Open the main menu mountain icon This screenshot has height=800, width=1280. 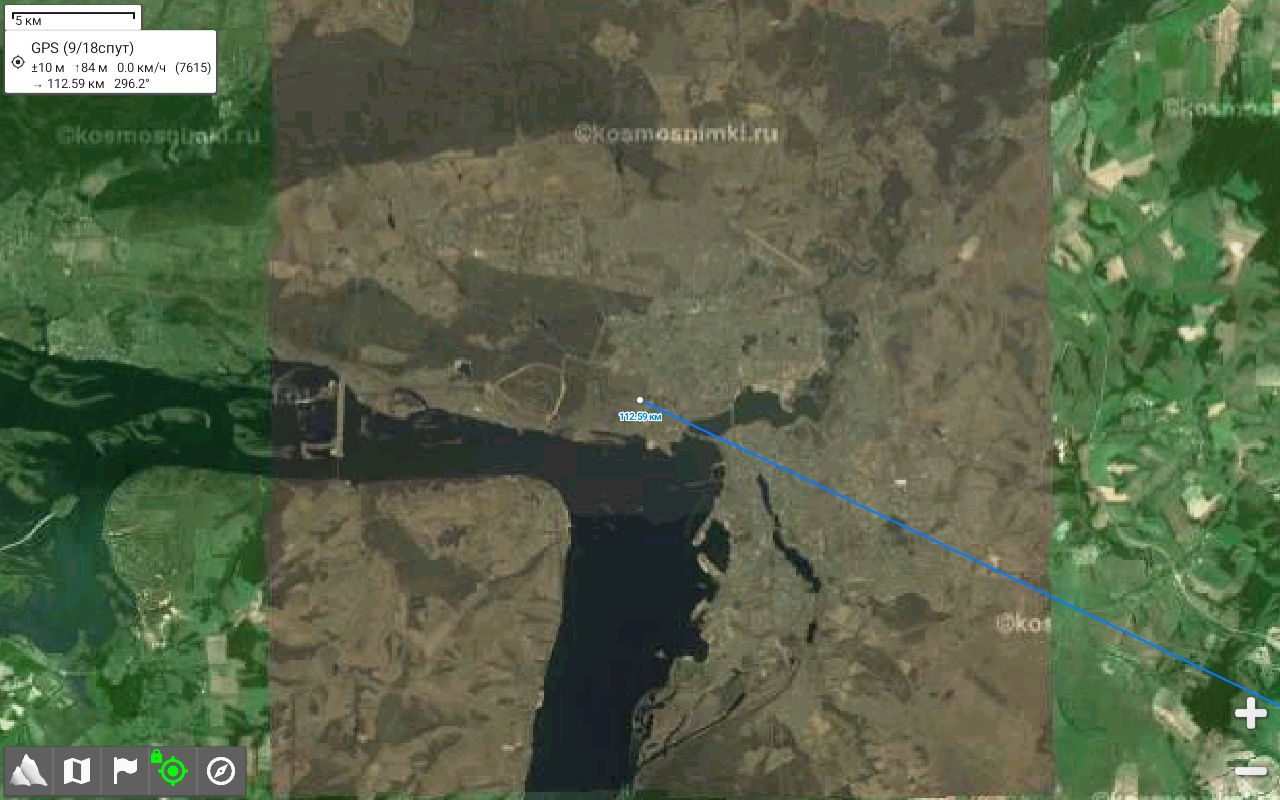(x=28, y=771)
